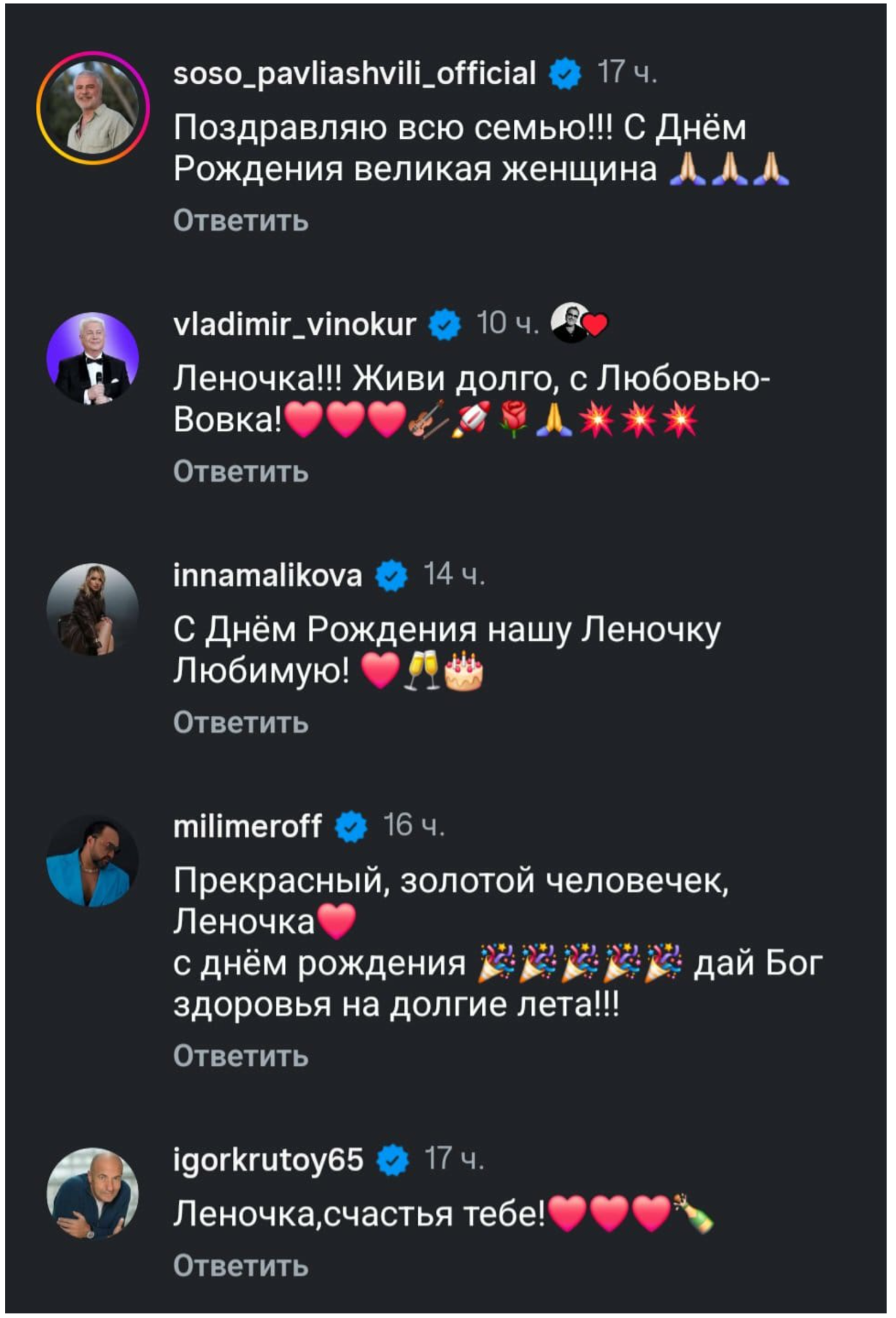Reply to innamalikova's comment
Screen dimensions: 896x1318
pyautogui.click(x=241, y=723)
